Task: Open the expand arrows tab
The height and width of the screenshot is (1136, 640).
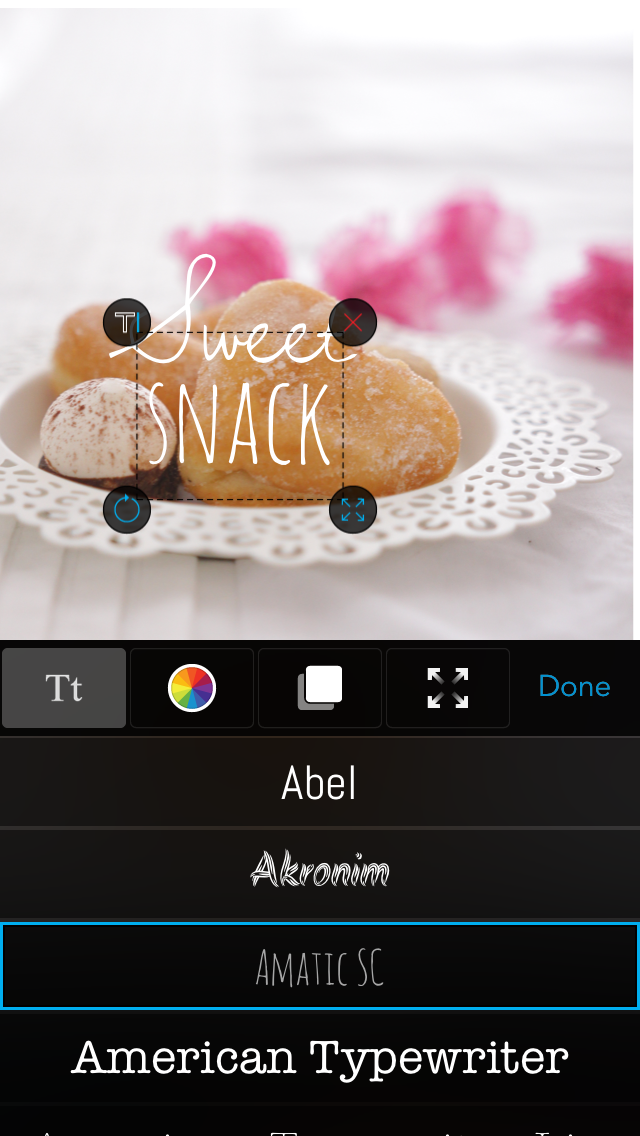Action: [448, 688]
